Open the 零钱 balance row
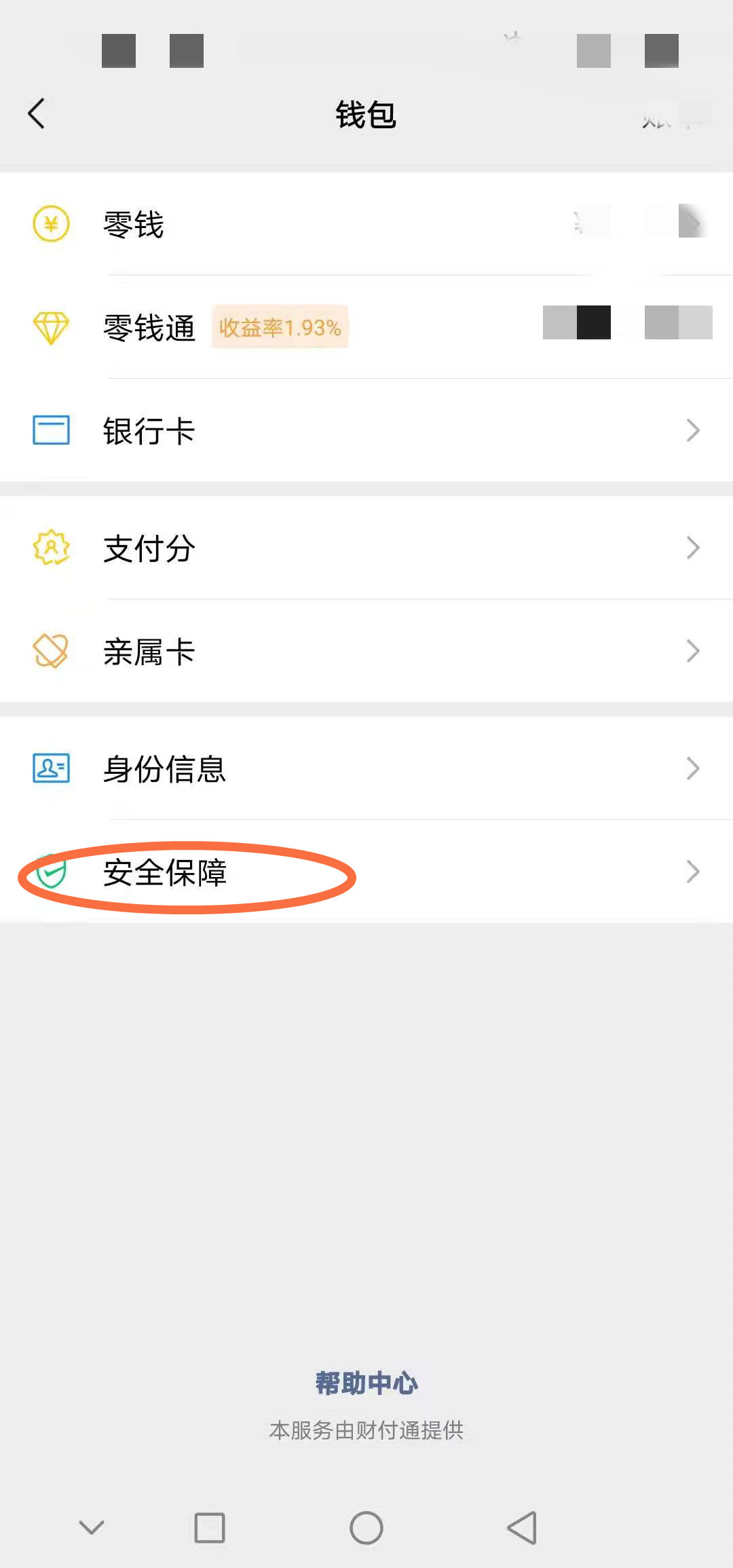733x1568 pixels. 366,224
